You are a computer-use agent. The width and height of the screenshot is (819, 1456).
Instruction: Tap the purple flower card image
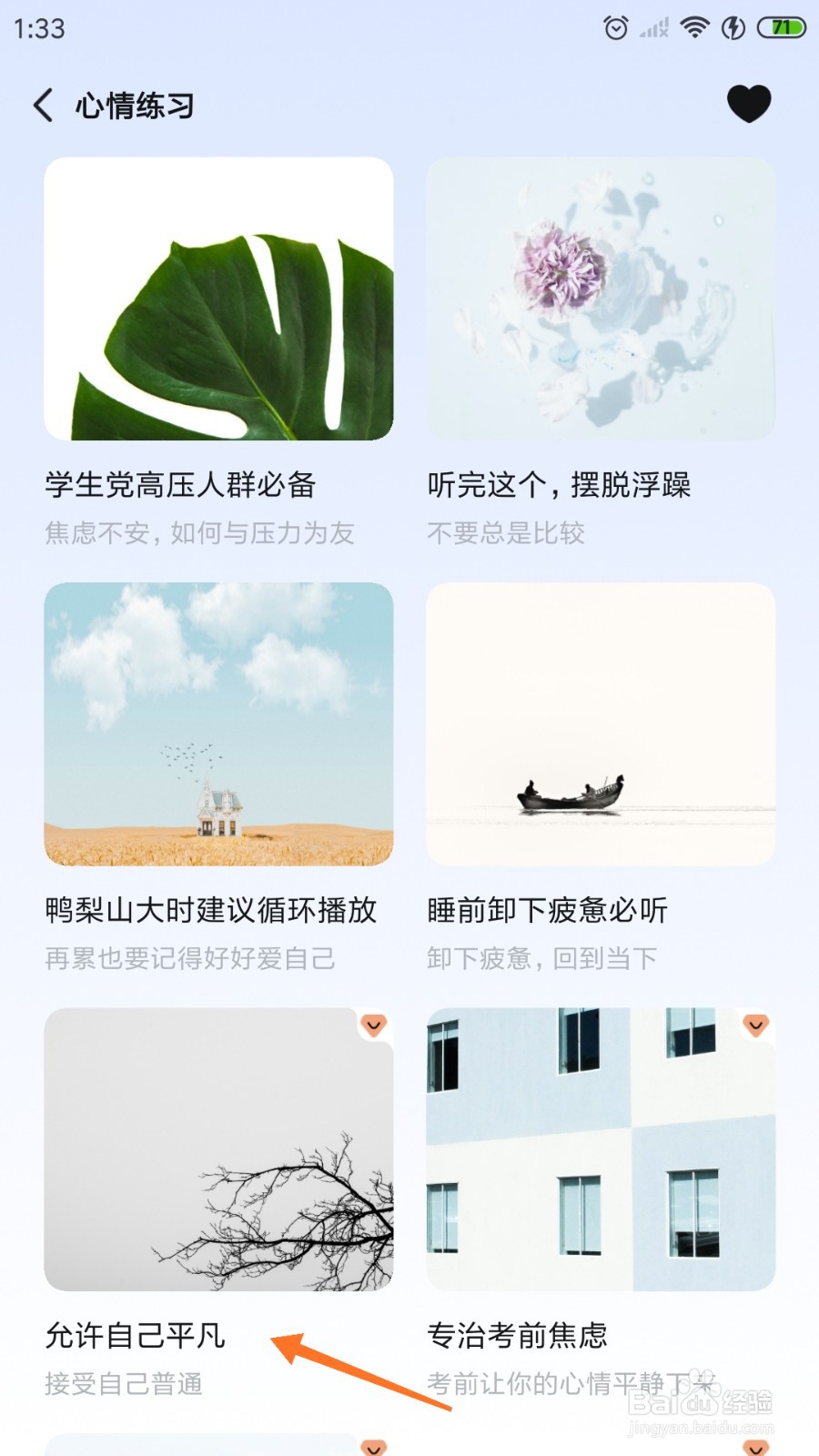(x=601, y=297)
